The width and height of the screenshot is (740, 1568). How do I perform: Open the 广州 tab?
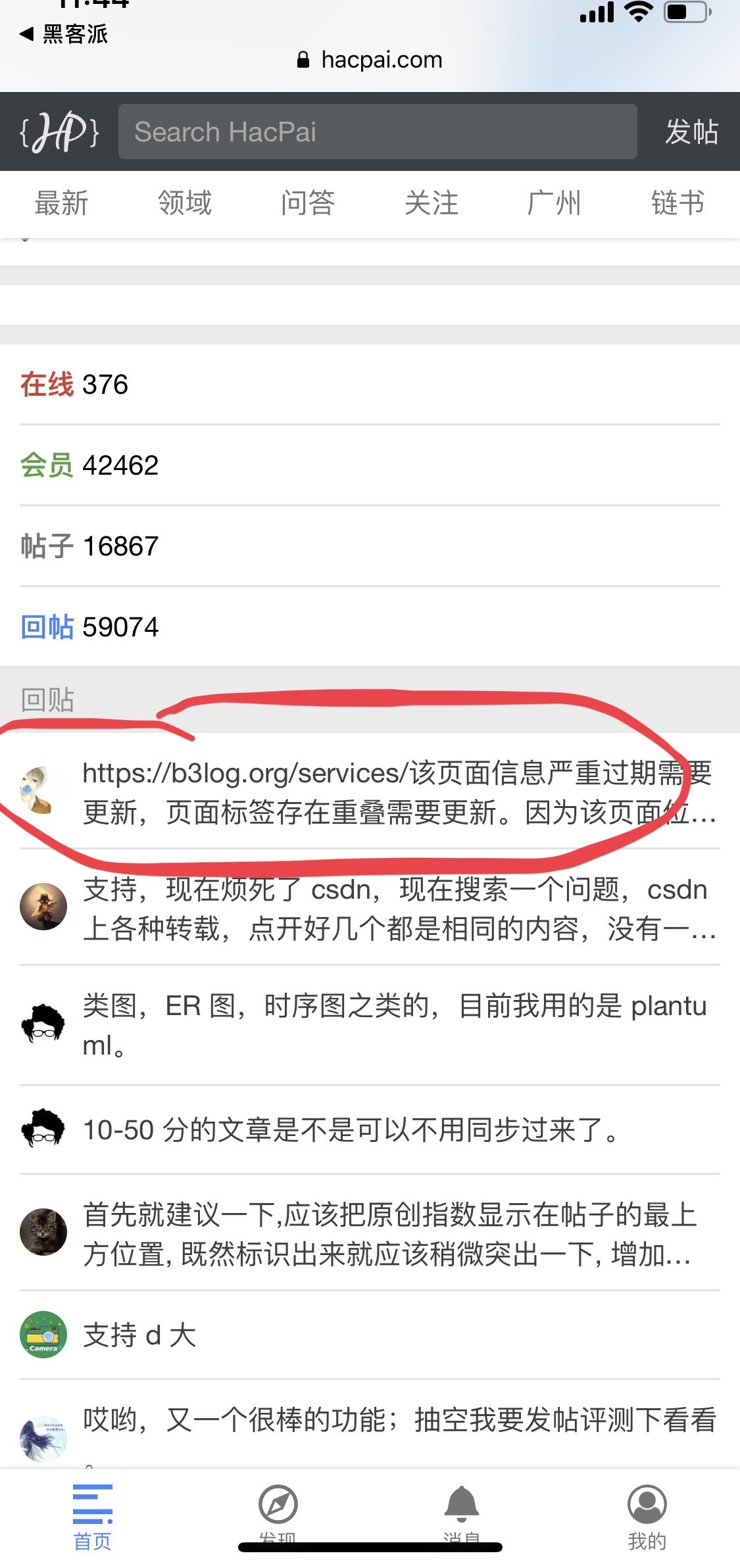click(555, 203)
